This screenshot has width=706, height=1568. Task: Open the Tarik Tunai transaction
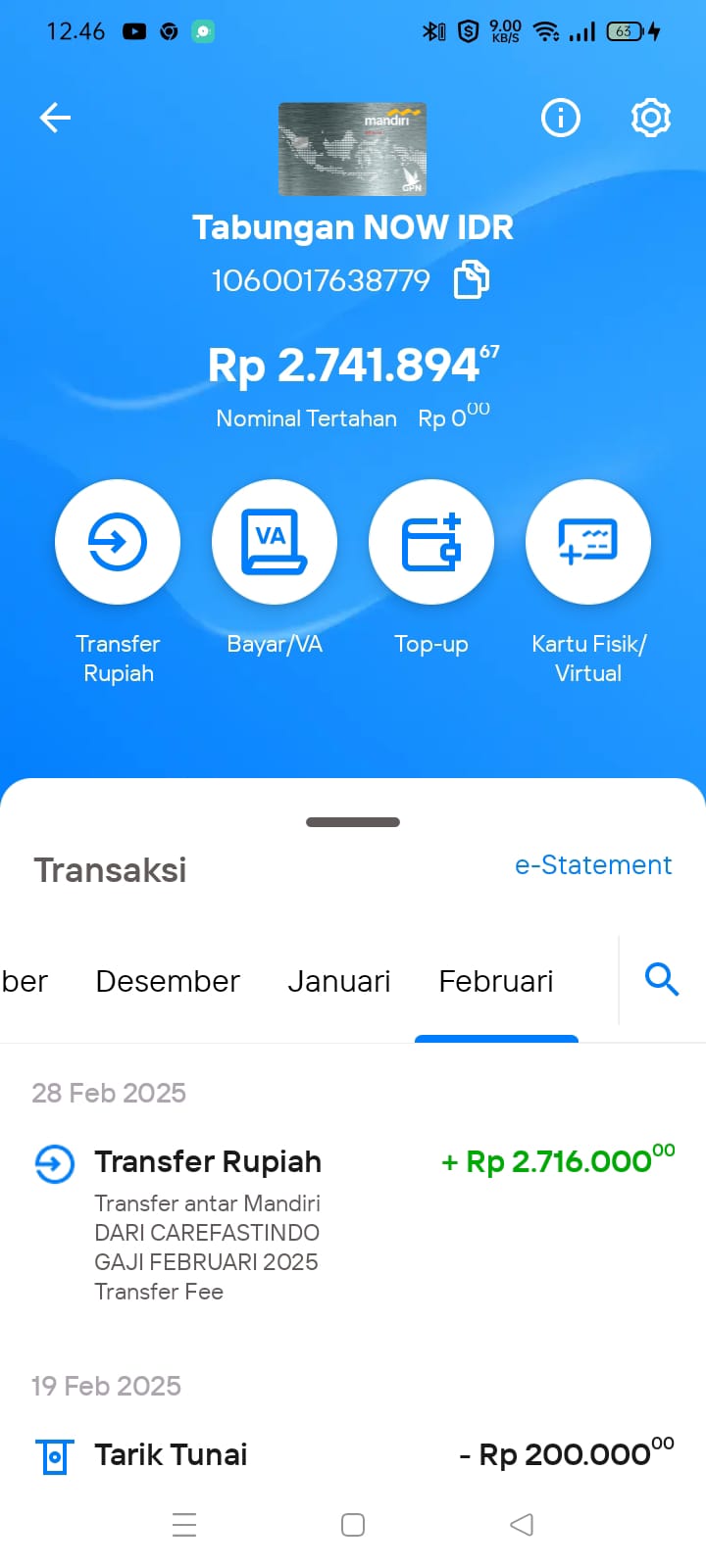pos(353,1455)
